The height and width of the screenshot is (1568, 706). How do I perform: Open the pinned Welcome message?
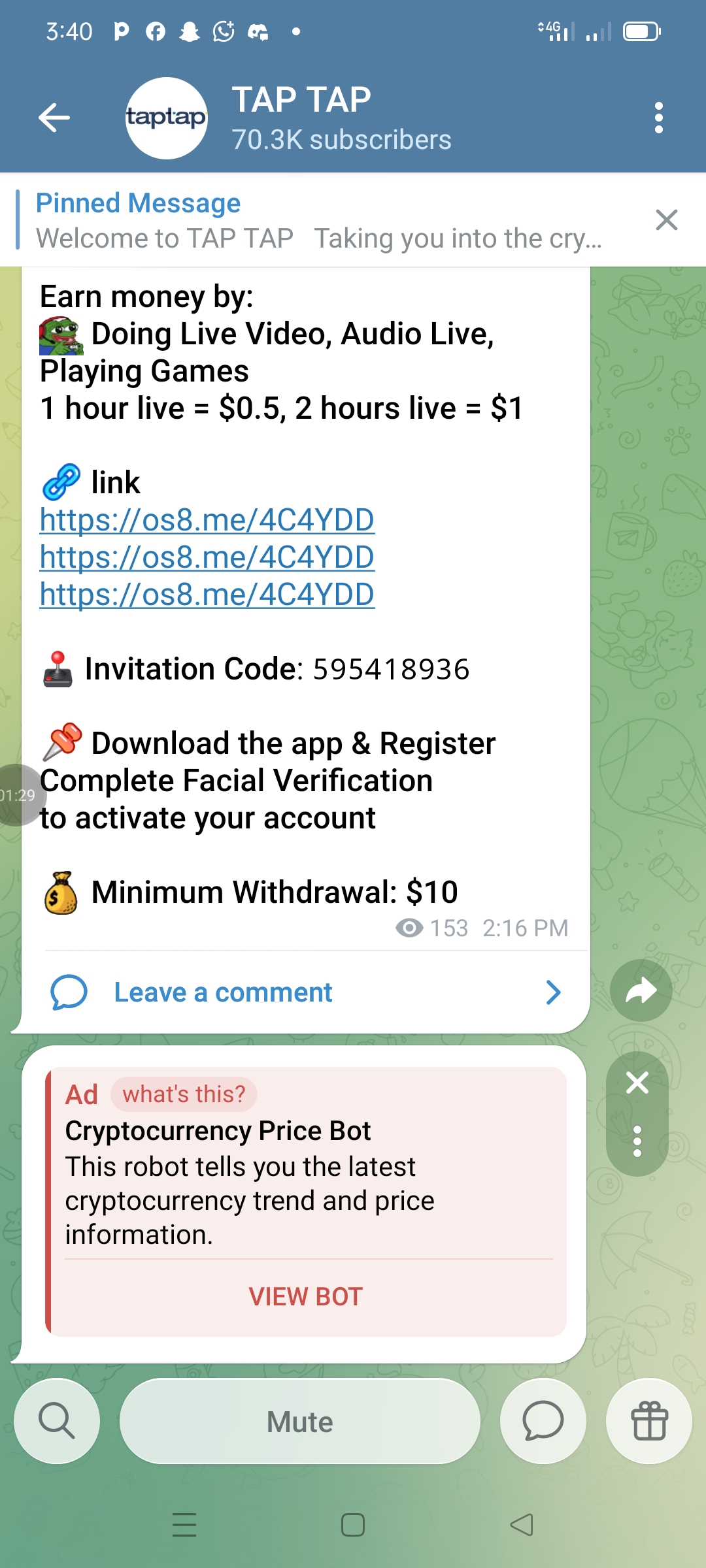tap(318, 221)
